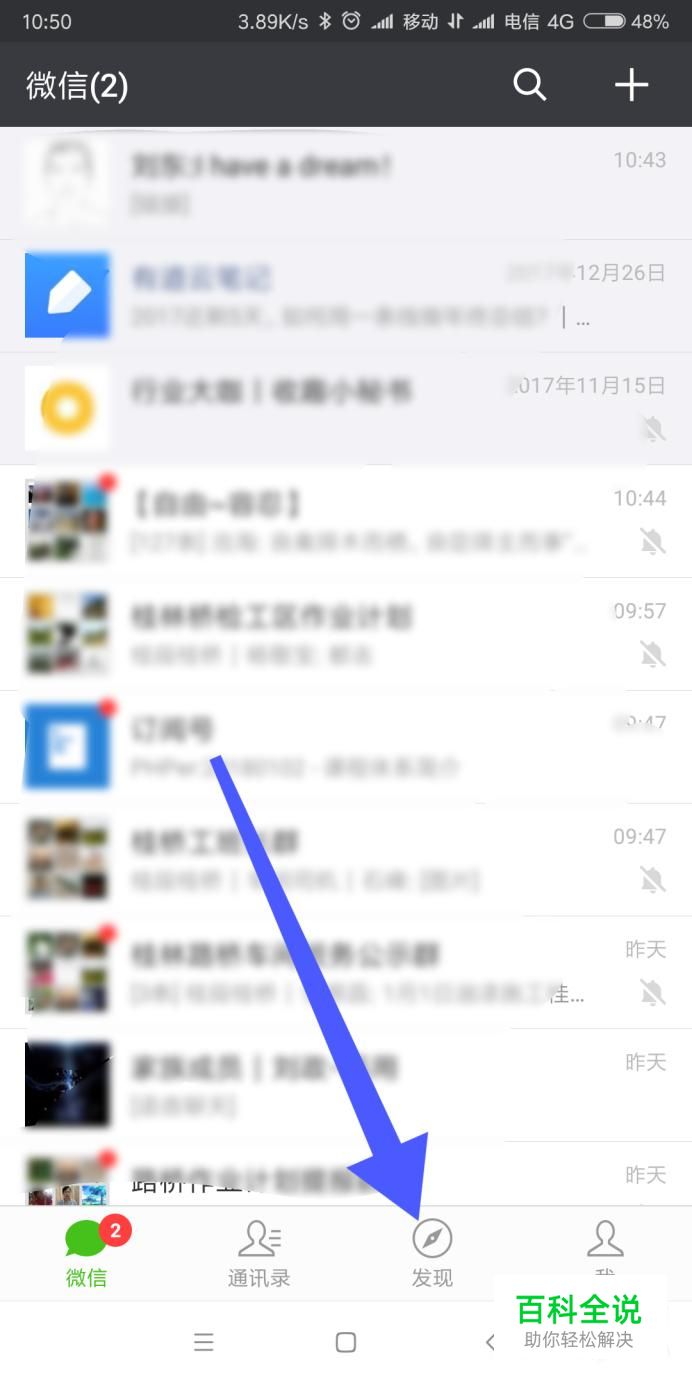The image size is (692, 1384).
Task: Open the 【自由~自在】 group chat
Action: click(346, 521)
